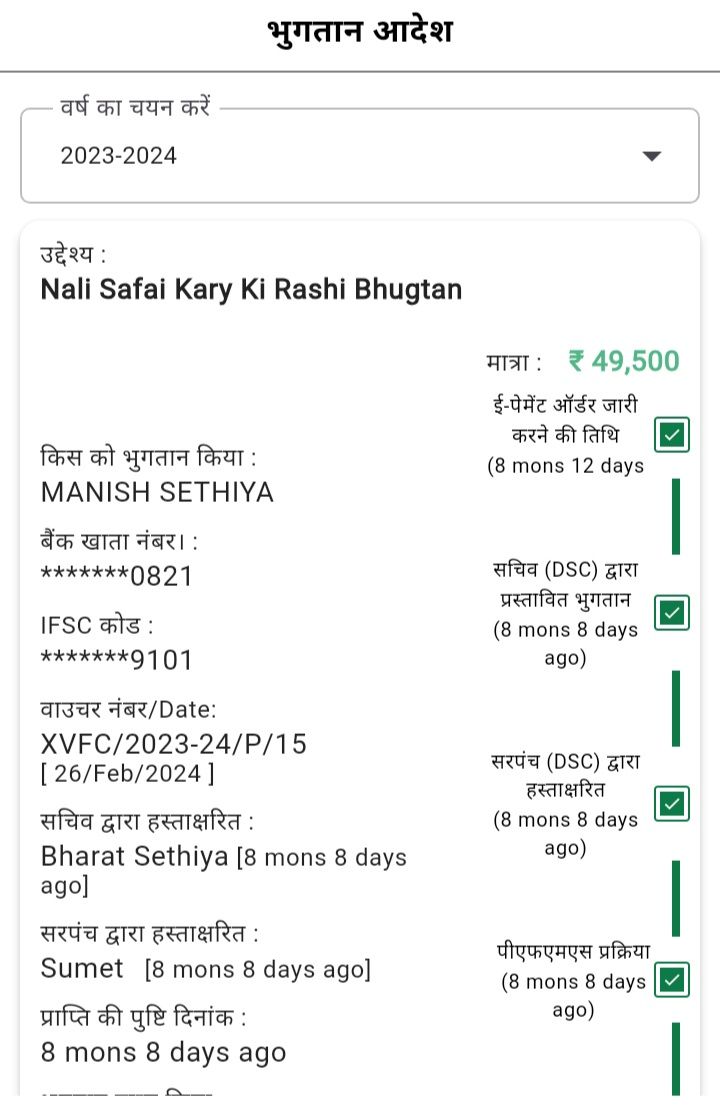Tap the checkbox for सरपंच (DSC) द्वारा हस्ताक्षरित

tap(672, 803)
